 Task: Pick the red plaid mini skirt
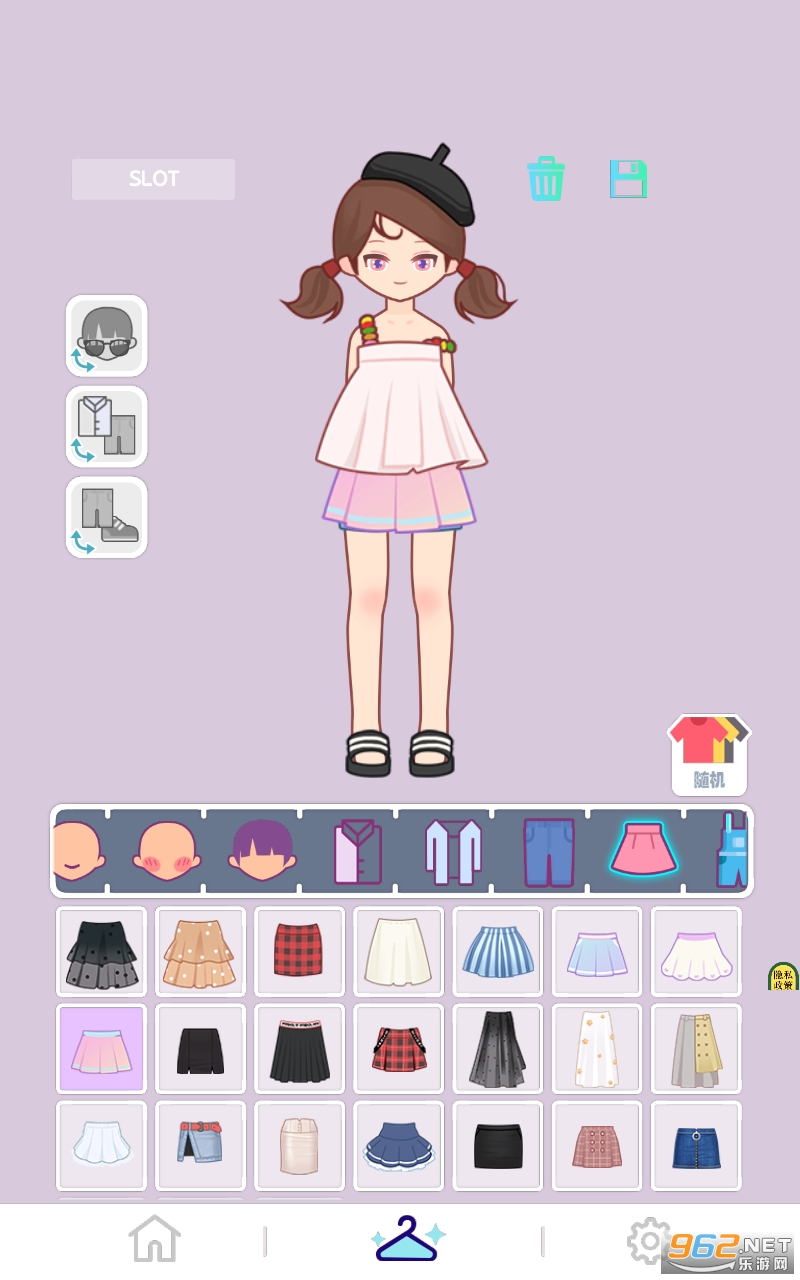pyautogui.click(x=299, y=951)
